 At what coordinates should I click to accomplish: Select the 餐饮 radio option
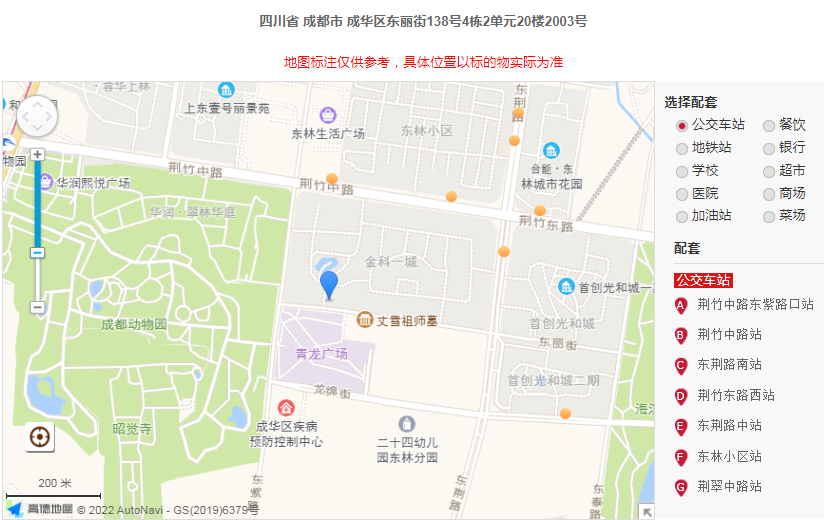click(x=769, y=126)
